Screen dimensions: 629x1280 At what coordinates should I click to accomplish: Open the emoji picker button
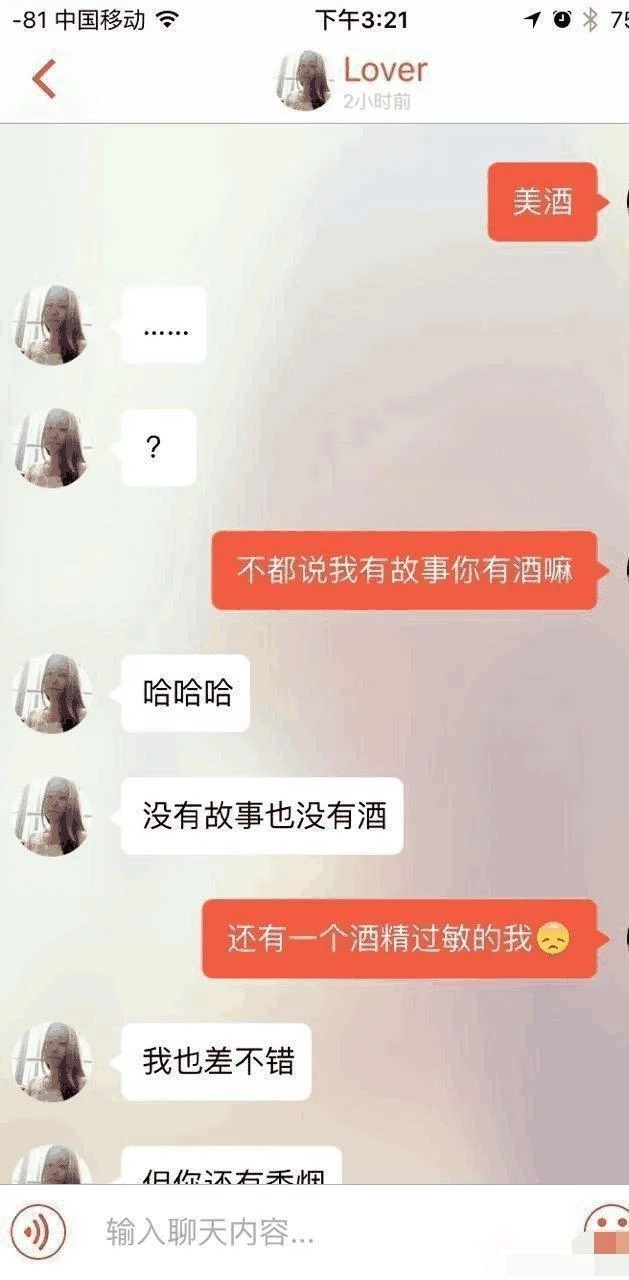606,1230
